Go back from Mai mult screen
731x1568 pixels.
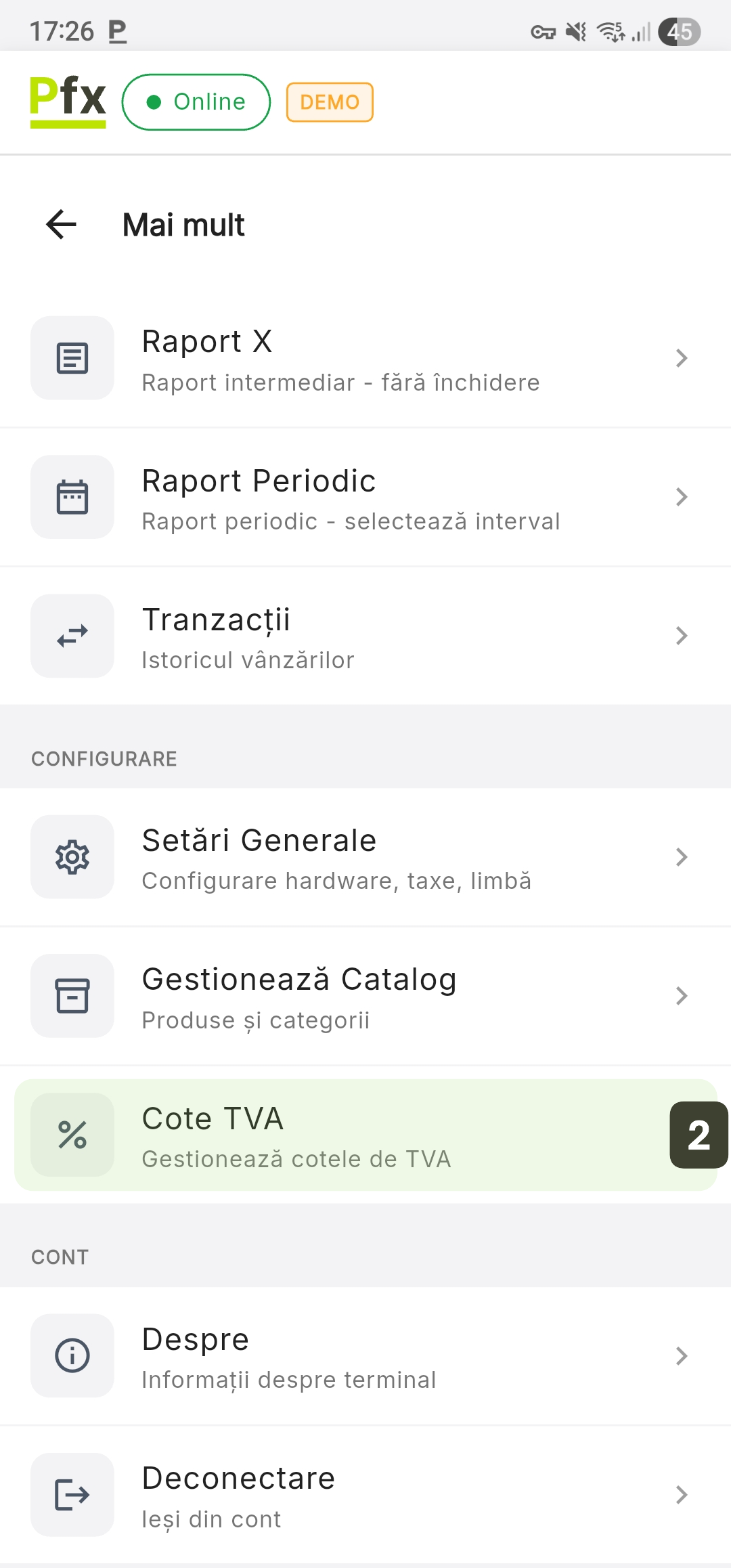click(61, 225)
